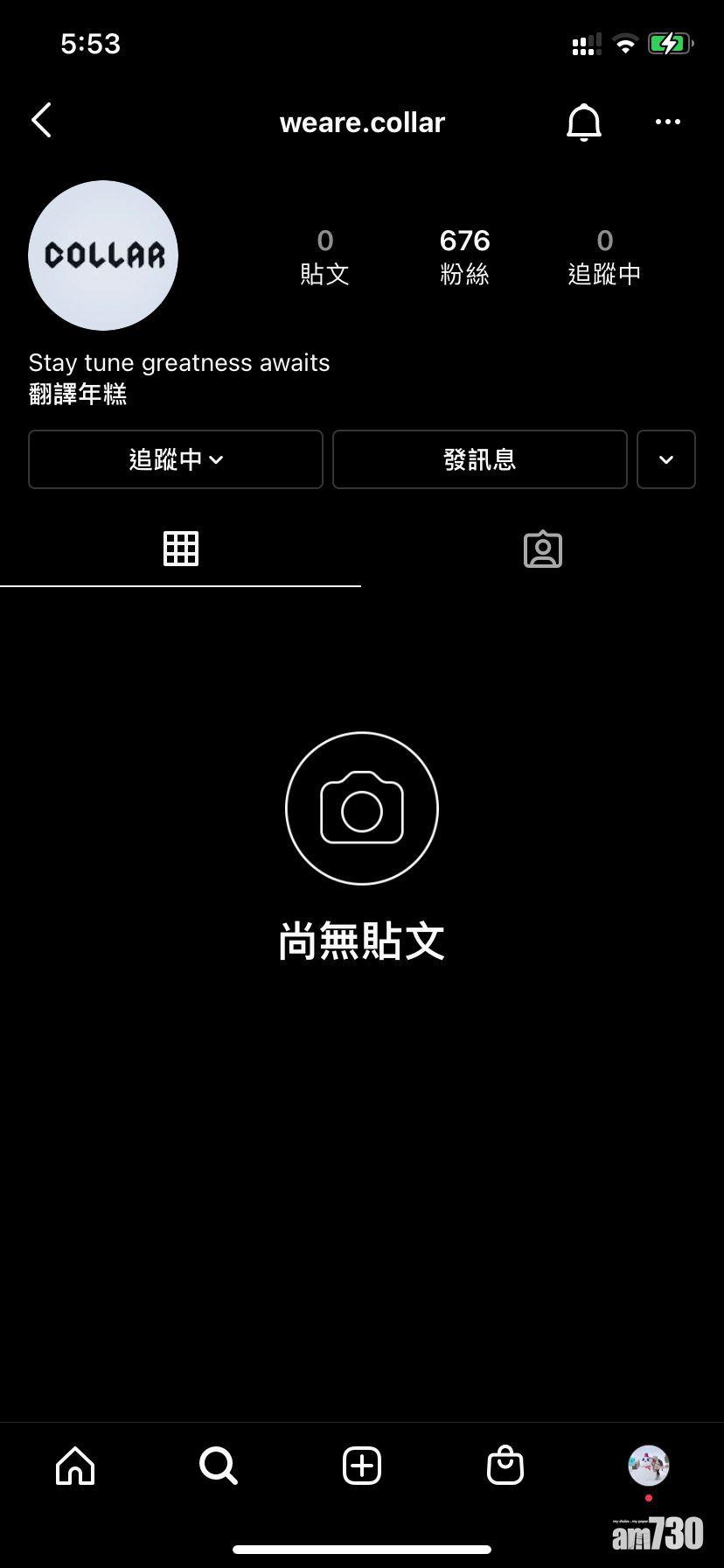Open the Shop bag tab
Image resolution: width=724 pixels, height=1568 pixels.
(x=505, y=1466)
